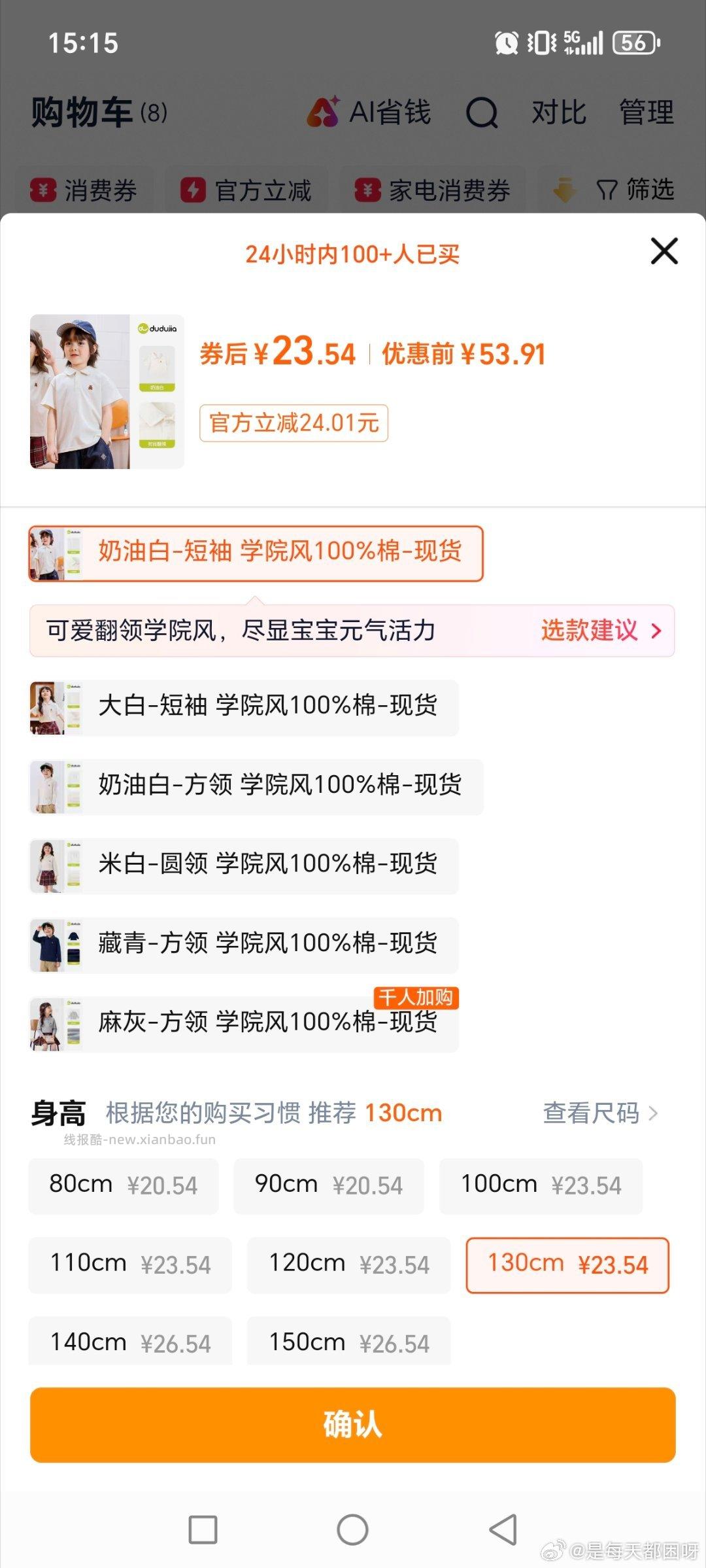This screenshot has height=1568, width=706.
Task: Go back using system navigation
Action: click(x=503, y=1529)
